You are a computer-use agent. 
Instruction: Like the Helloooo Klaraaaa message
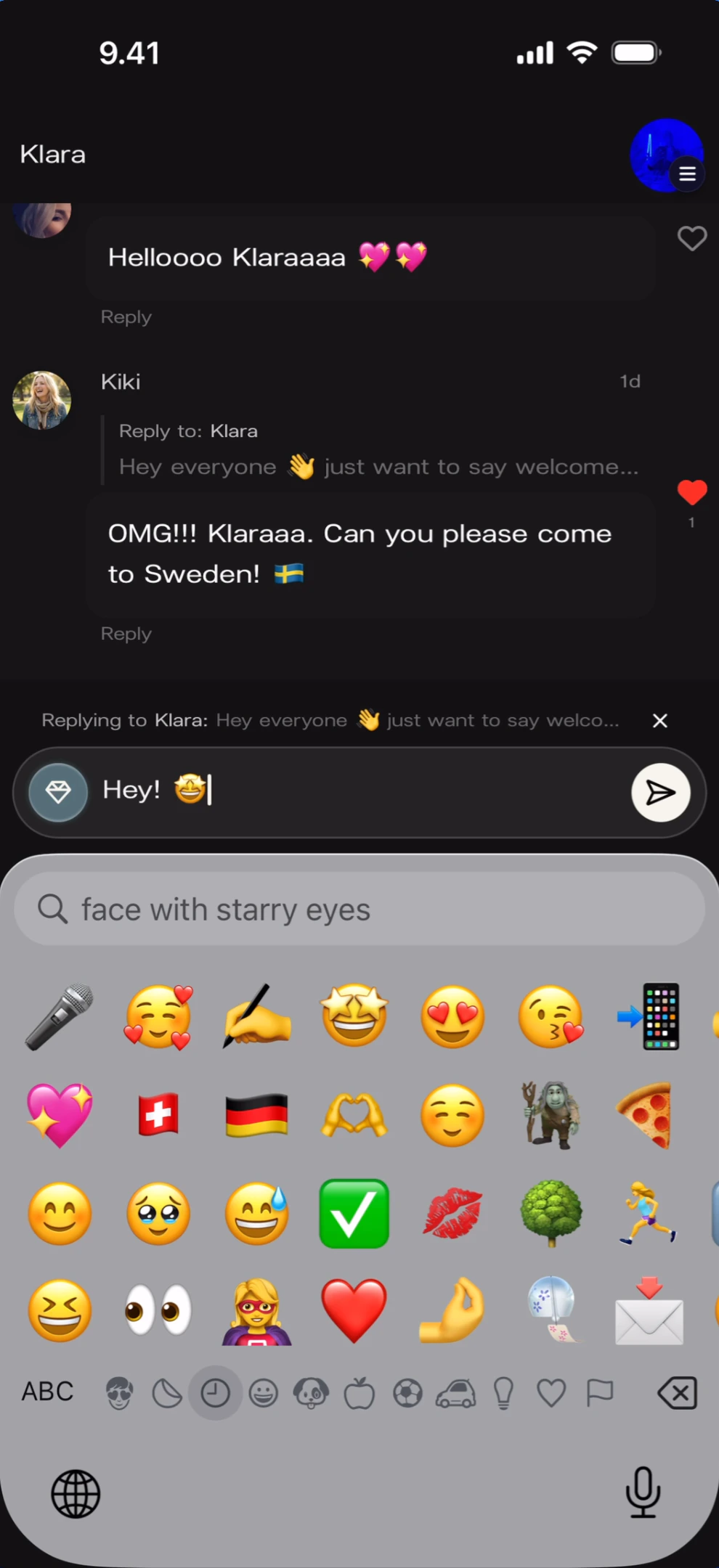(x=691, y=238)
